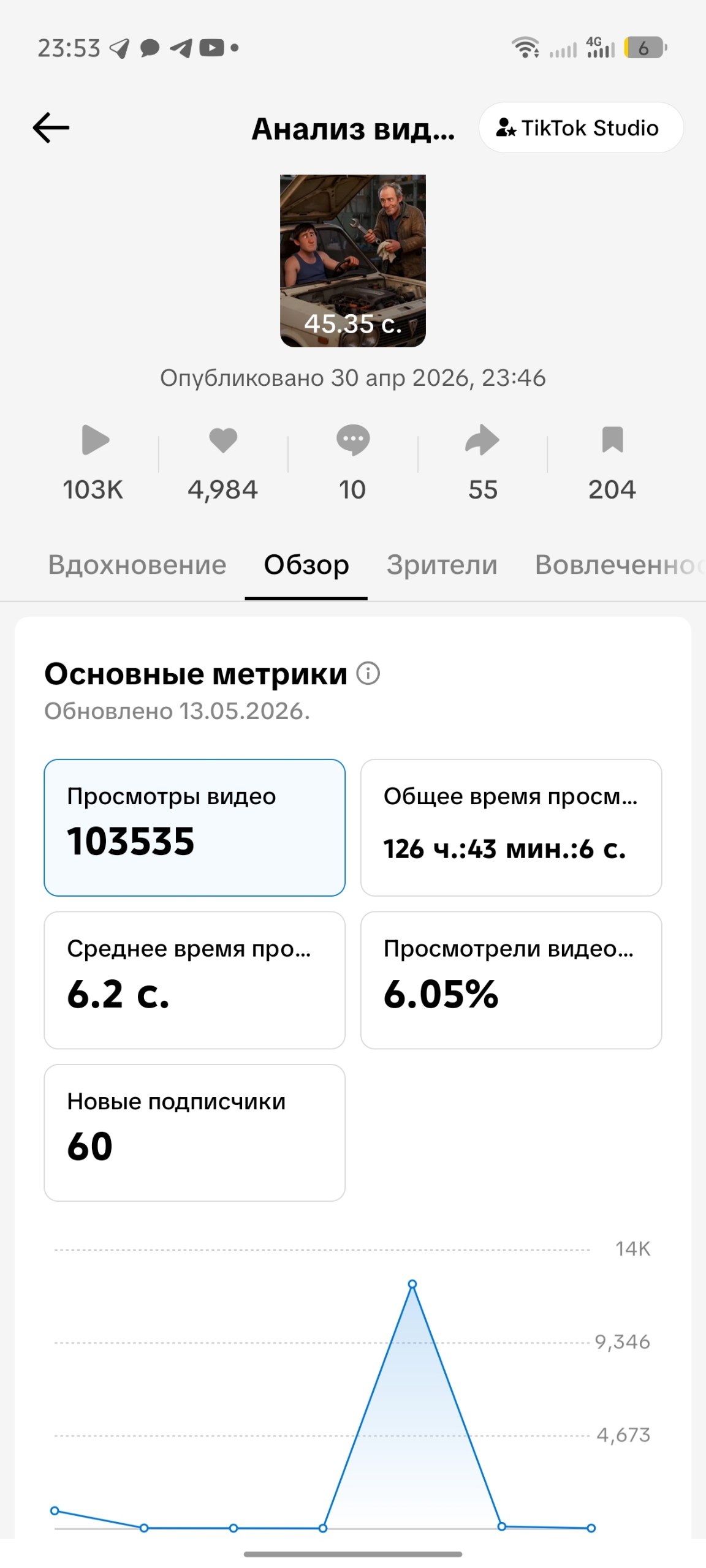This screenshot has width=706, height=1568.
Task: Select the Просмотры видео metric card
Action: point(194,827)
